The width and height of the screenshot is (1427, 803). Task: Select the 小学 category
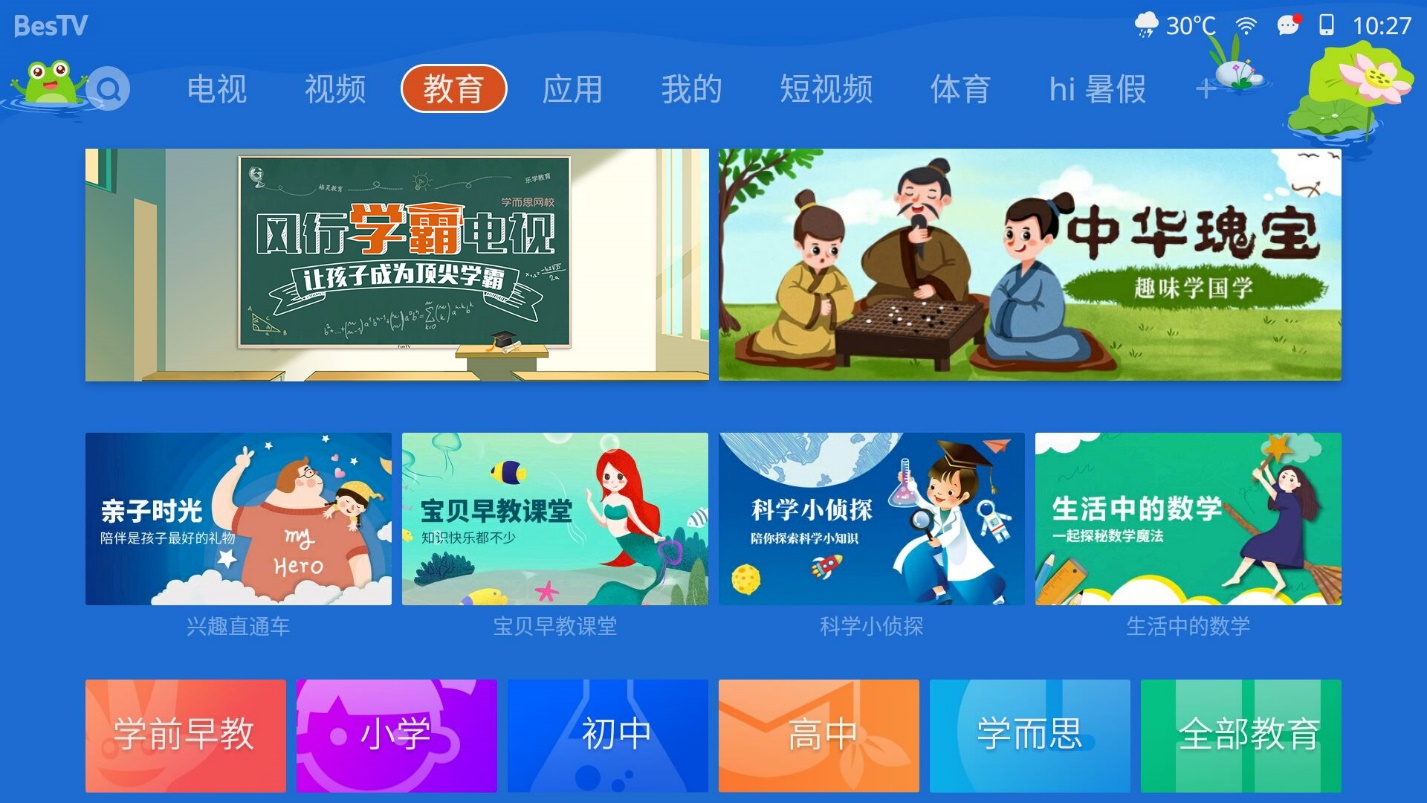point(396,735)
